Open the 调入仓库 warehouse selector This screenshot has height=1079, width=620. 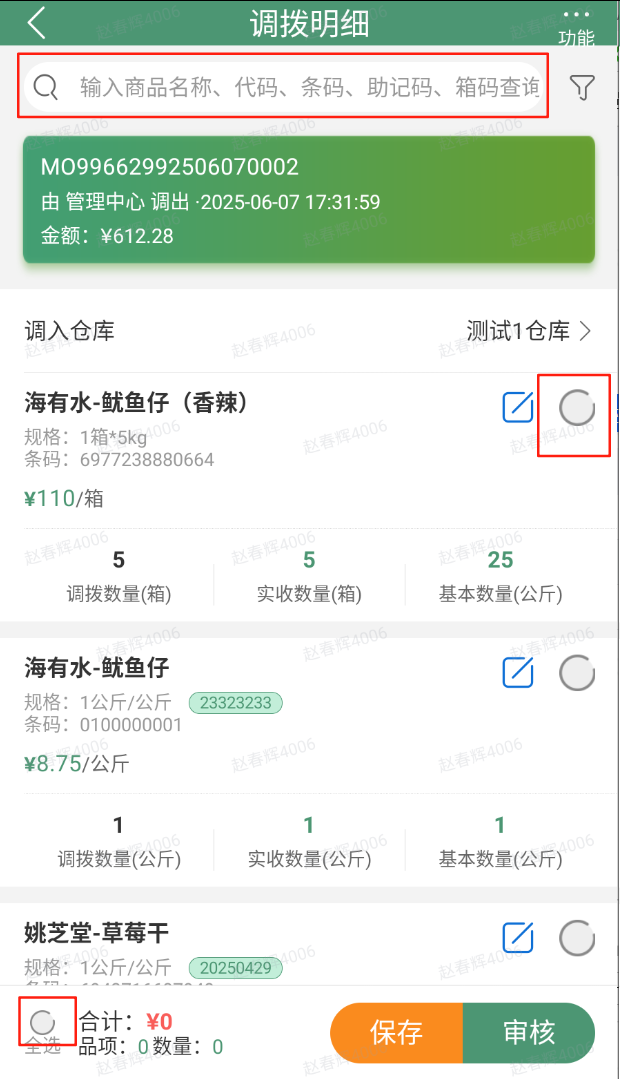point(309,331)
